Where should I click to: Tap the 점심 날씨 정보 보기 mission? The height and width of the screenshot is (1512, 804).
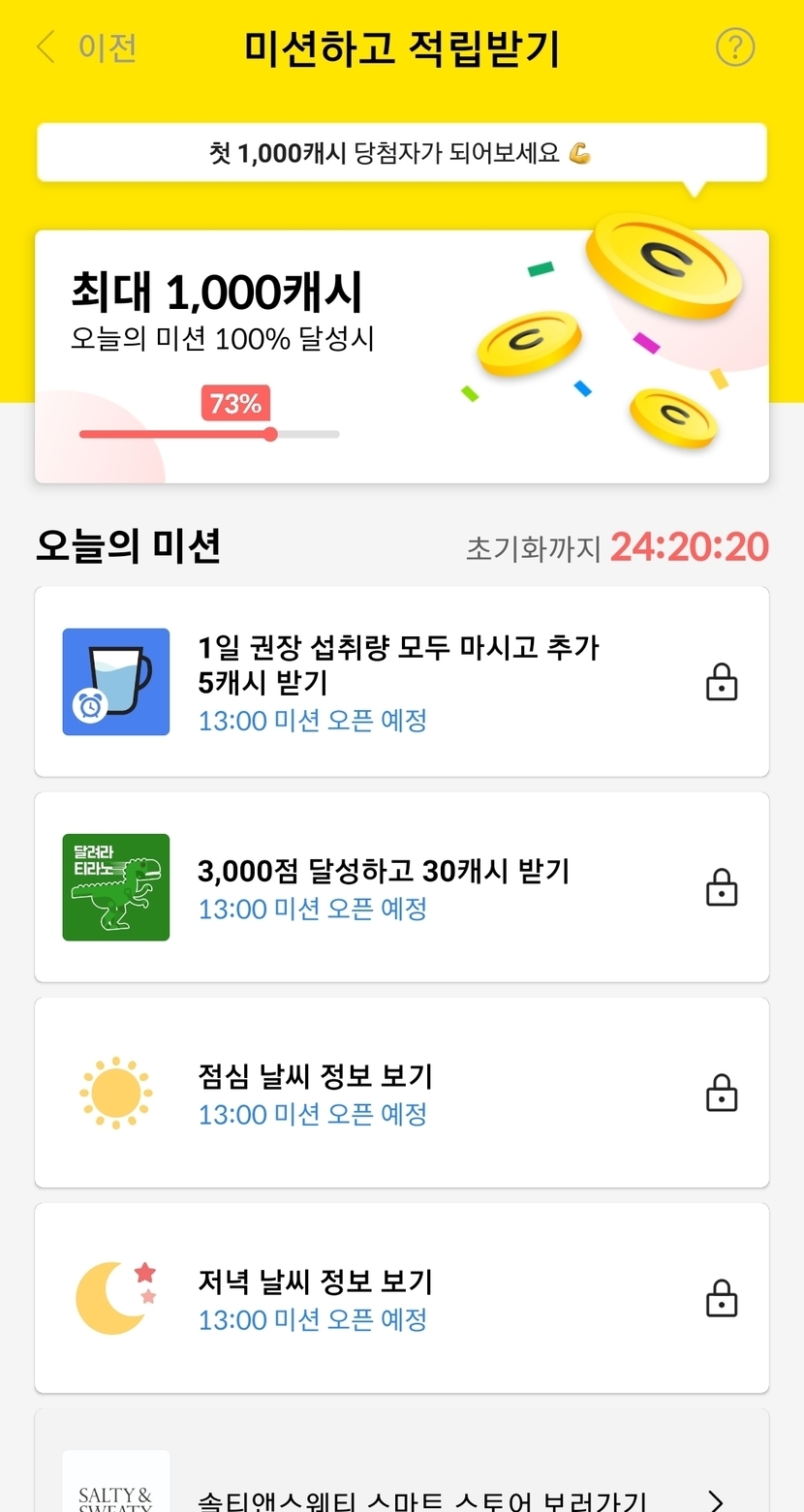pyautogui.click(x=401, y=1093)
